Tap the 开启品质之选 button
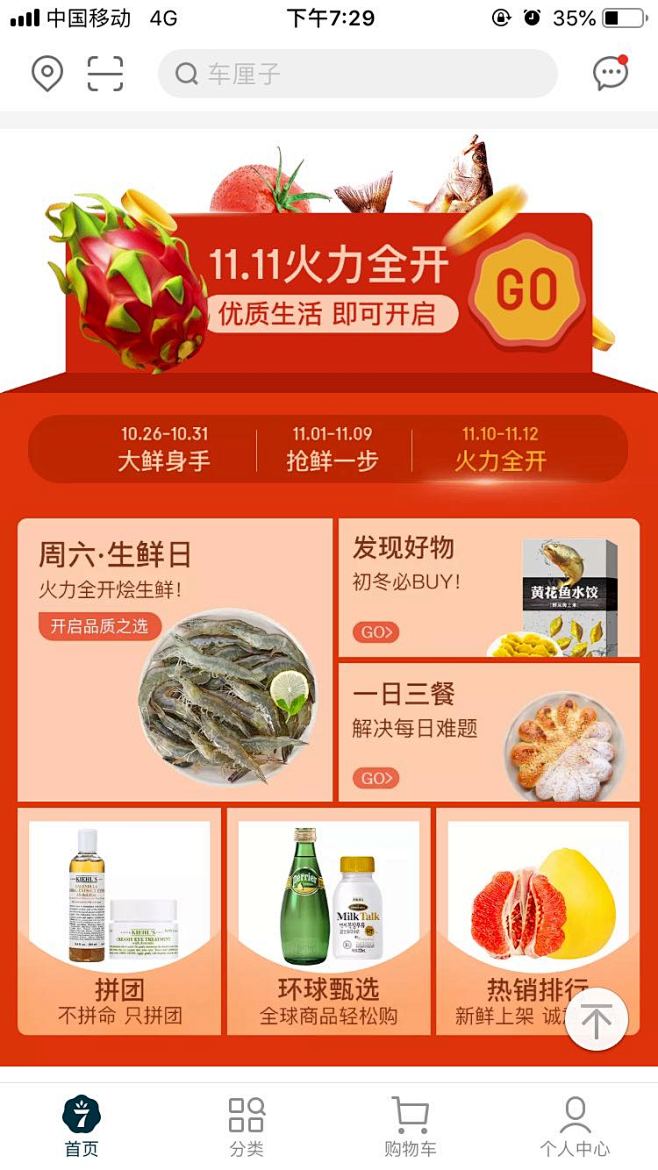The width and height of the screenshot is (658, 1170). (x=99, y=626)
